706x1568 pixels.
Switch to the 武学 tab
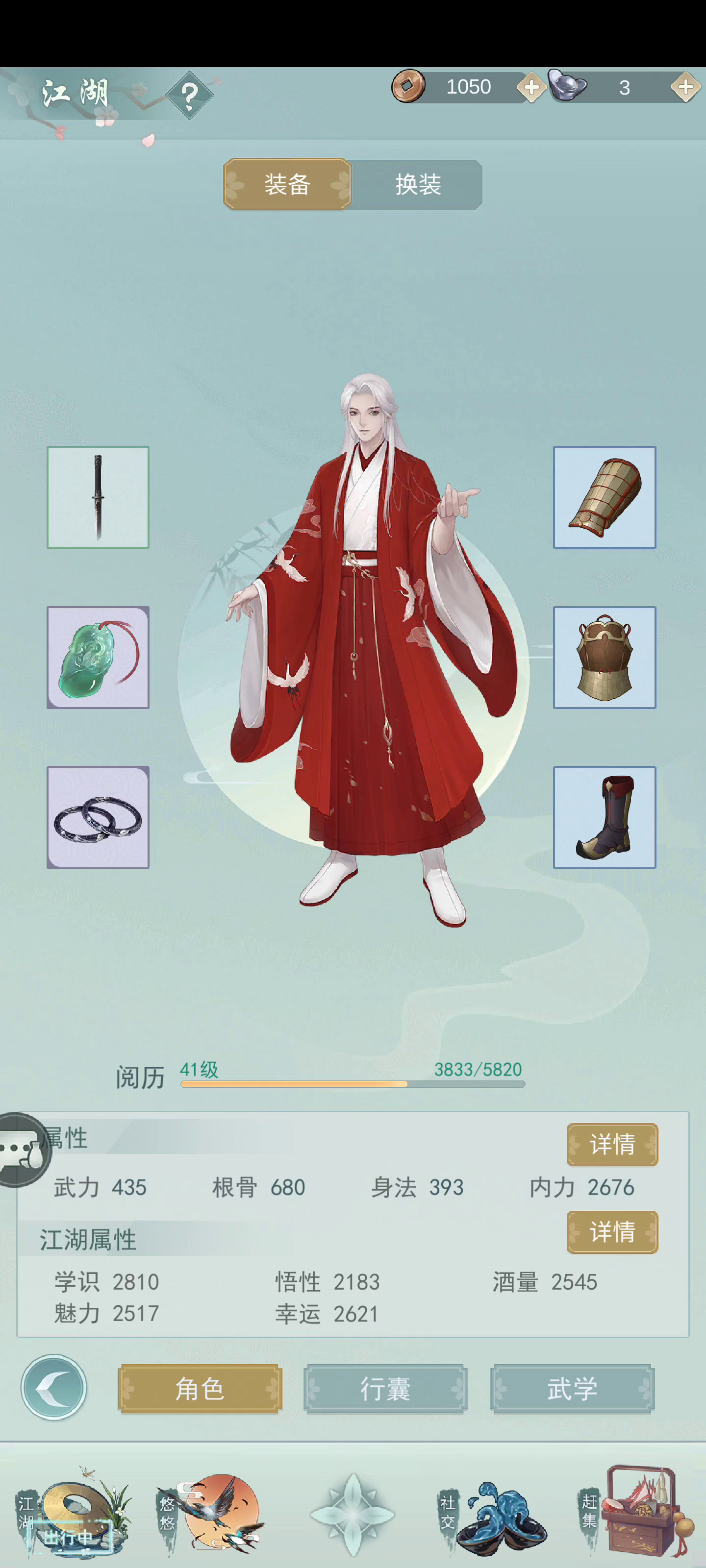pos(572,1389)
